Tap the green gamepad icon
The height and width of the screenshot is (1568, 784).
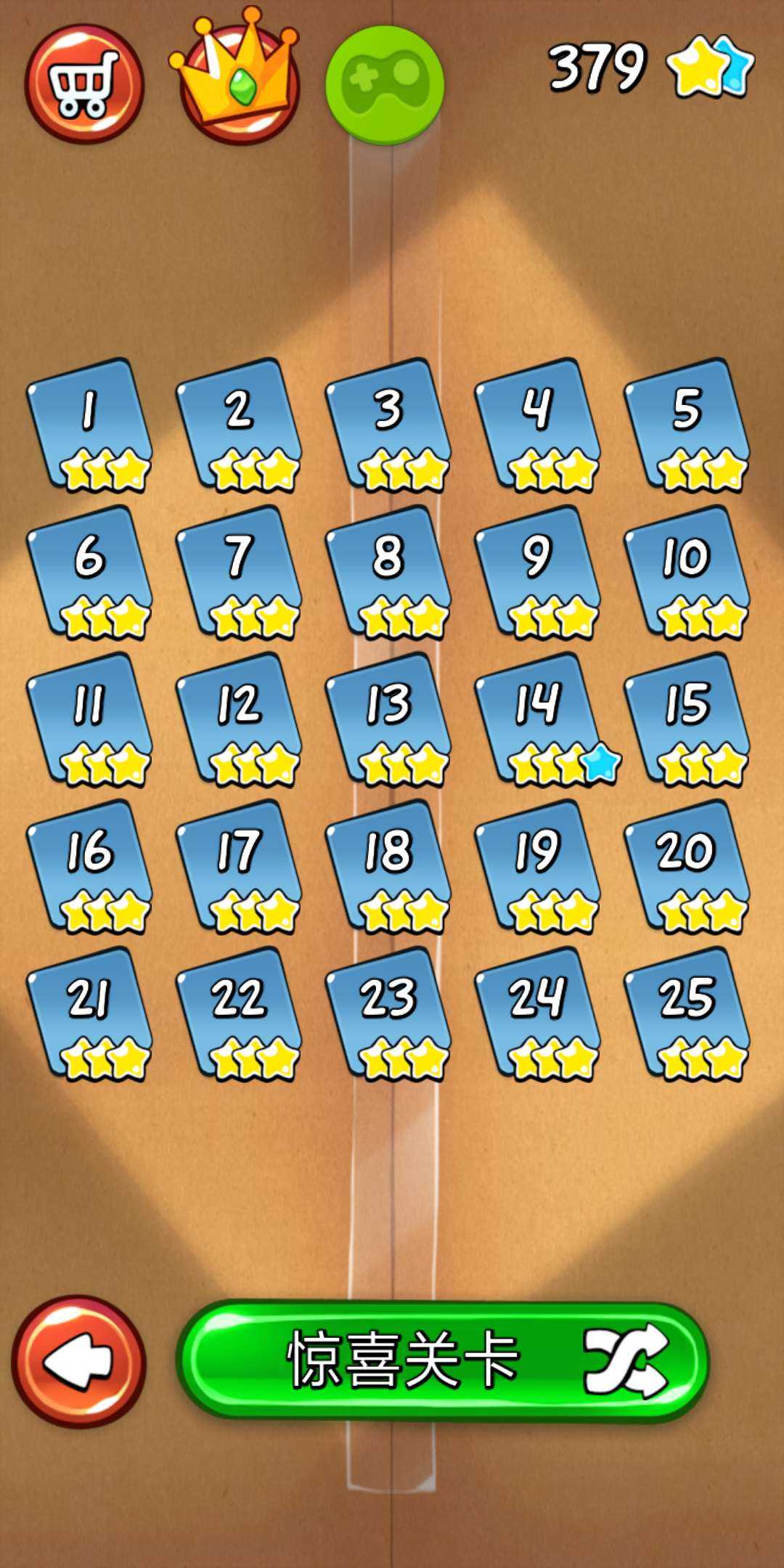tap(384, 85)
